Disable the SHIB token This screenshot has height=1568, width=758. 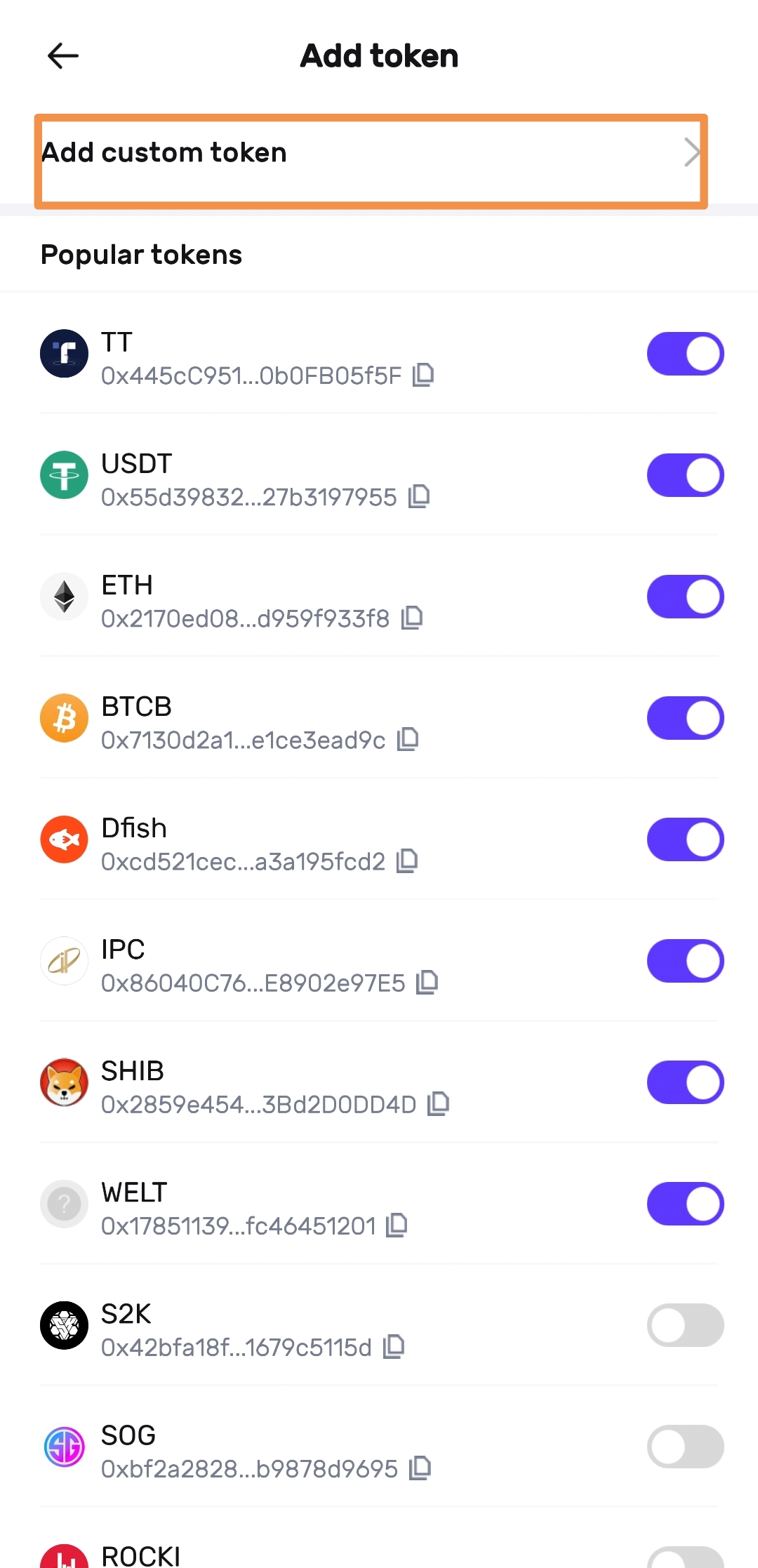(685, 1082)
